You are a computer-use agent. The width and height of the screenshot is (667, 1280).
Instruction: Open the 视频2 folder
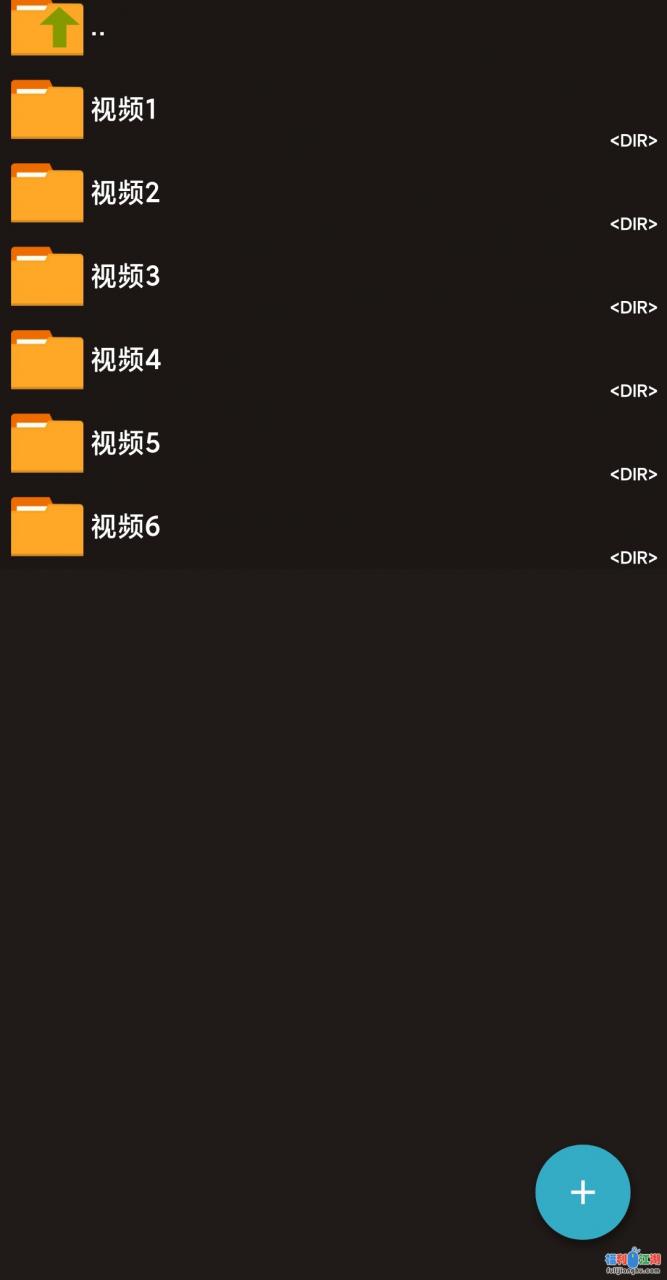click(124, 193)
